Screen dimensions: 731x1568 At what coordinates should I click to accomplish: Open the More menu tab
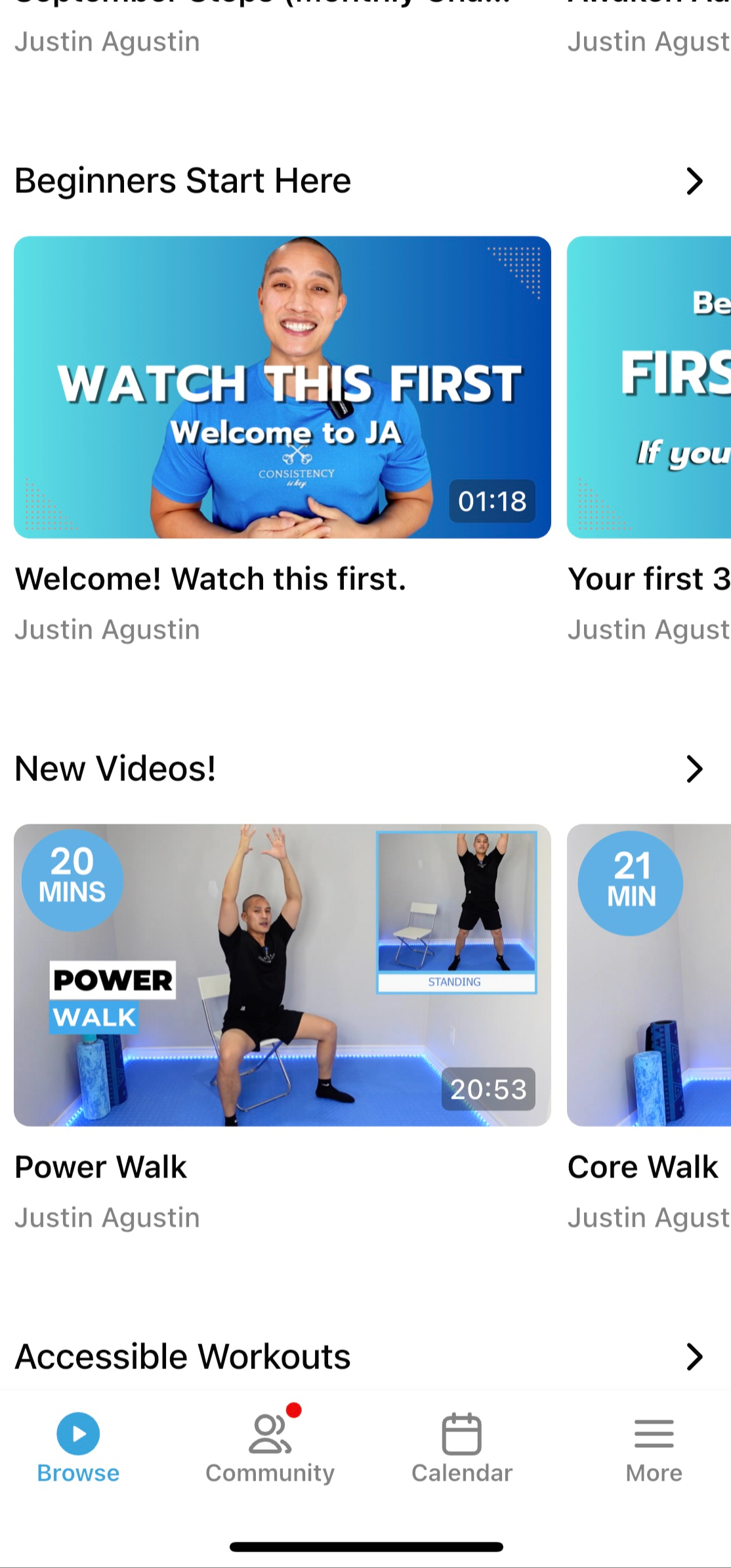pyautogui.click(x=654, y=1449)
